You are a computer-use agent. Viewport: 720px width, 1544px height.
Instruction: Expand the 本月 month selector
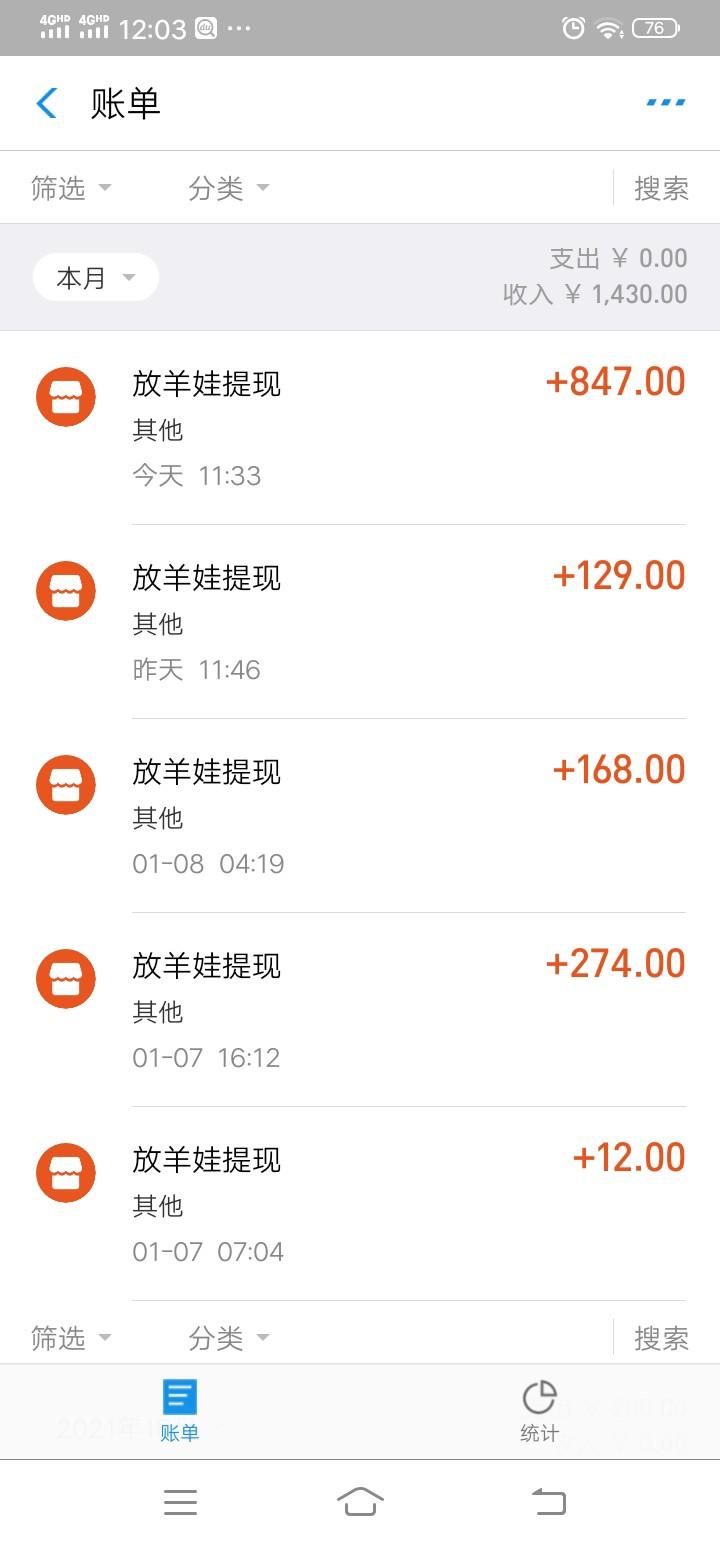(x=96, y=278)
